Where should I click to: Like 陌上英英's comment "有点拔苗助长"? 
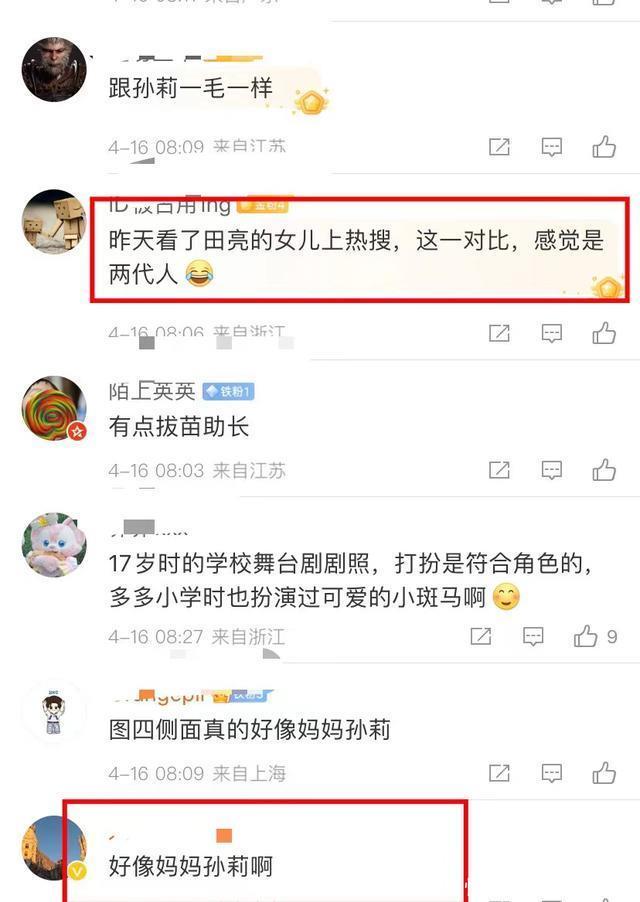click(603, 470)
